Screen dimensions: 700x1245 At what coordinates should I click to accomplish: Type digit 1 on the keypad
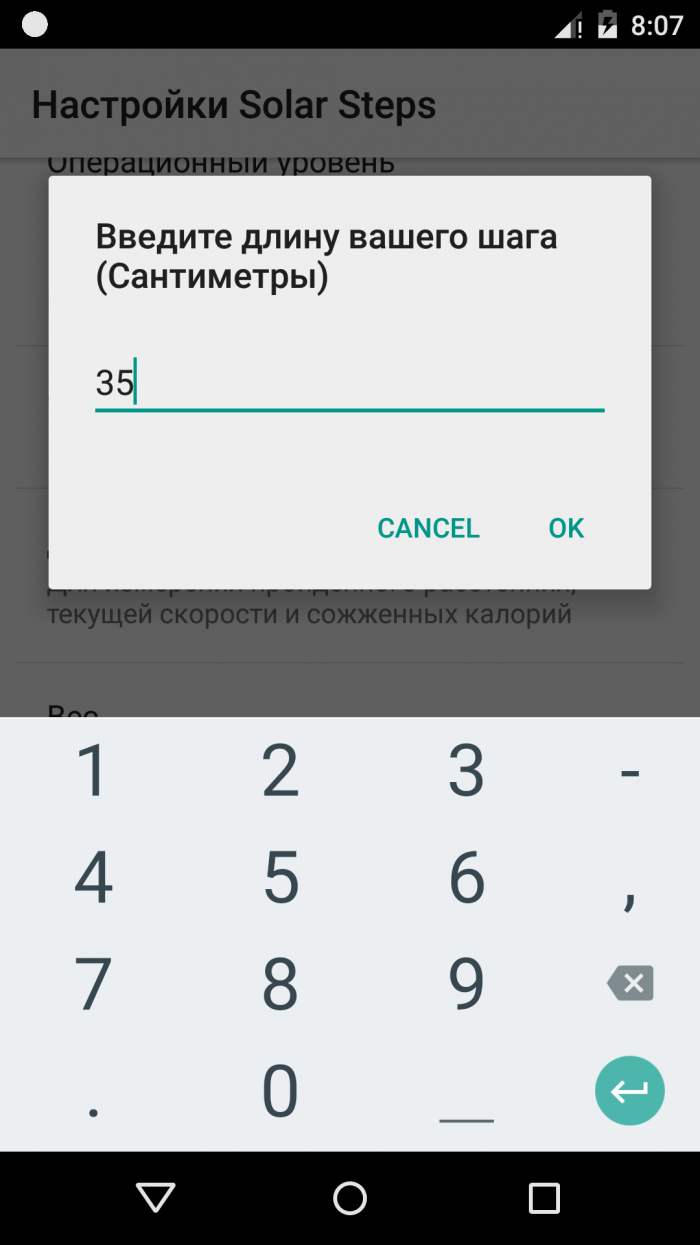pos(93,771)
